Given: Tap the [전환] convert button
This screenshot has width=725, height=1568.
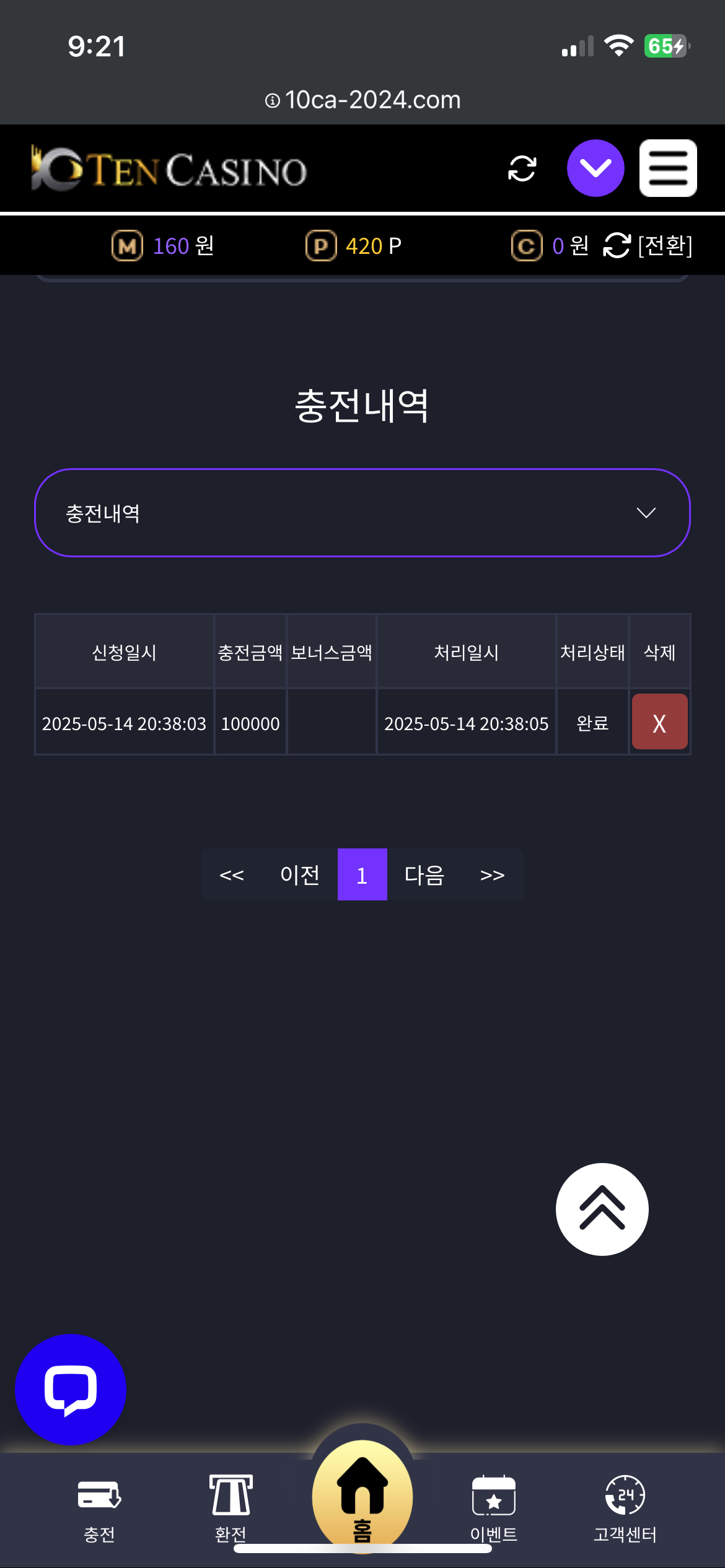Looking at the screenshot, I should click(x=648, y=245).
